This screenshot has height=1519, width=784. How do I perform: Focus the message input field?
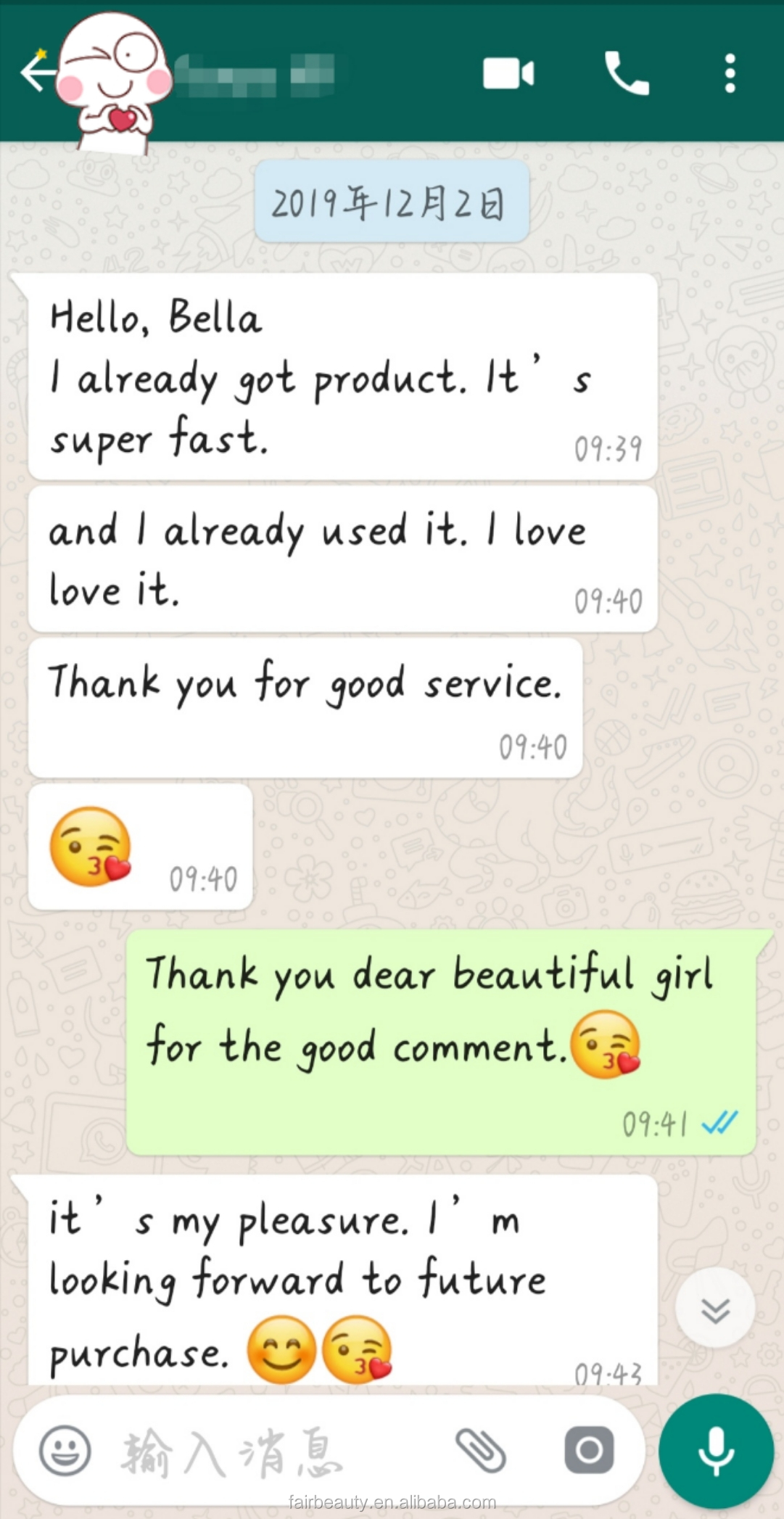click(276, 1451)
